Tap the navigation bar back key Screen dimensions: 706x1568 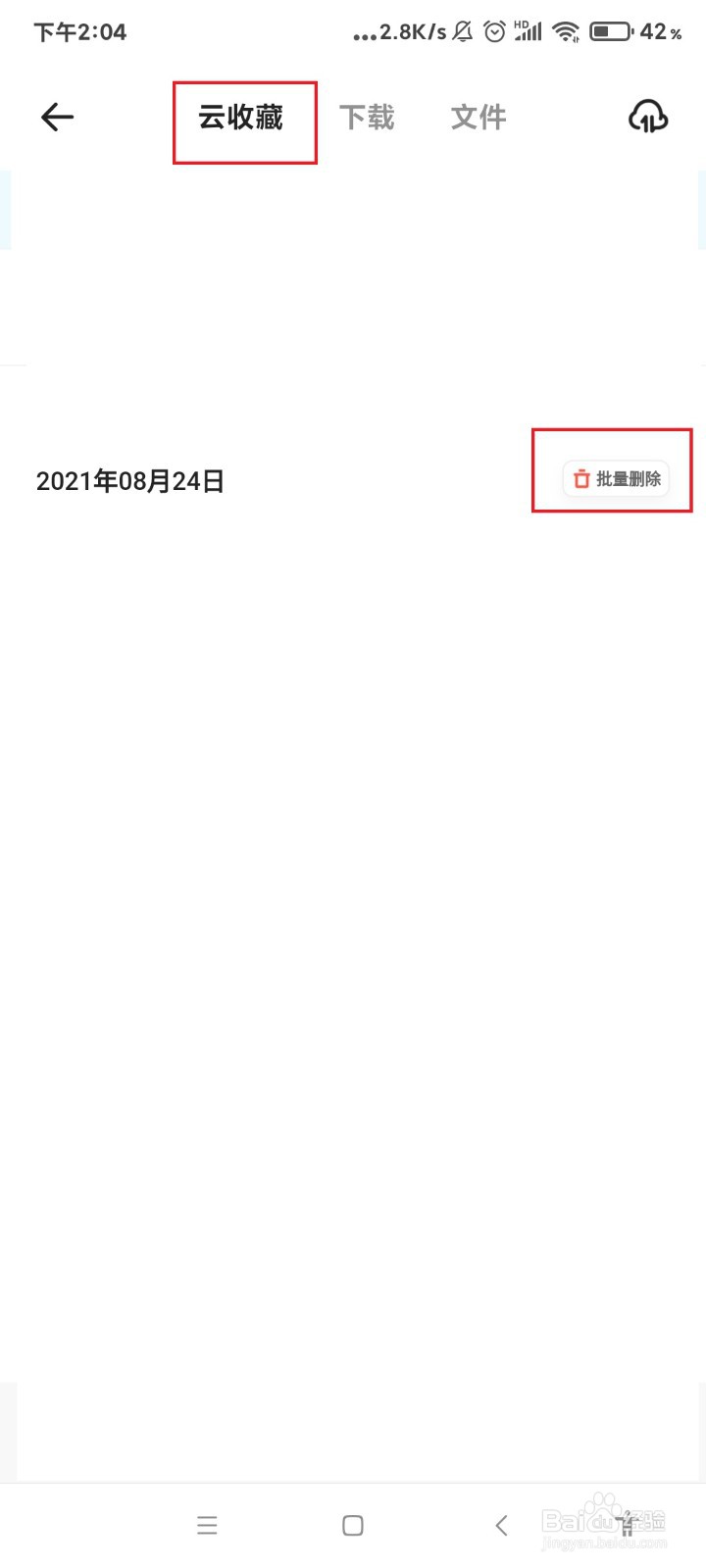coord(501,1525)
